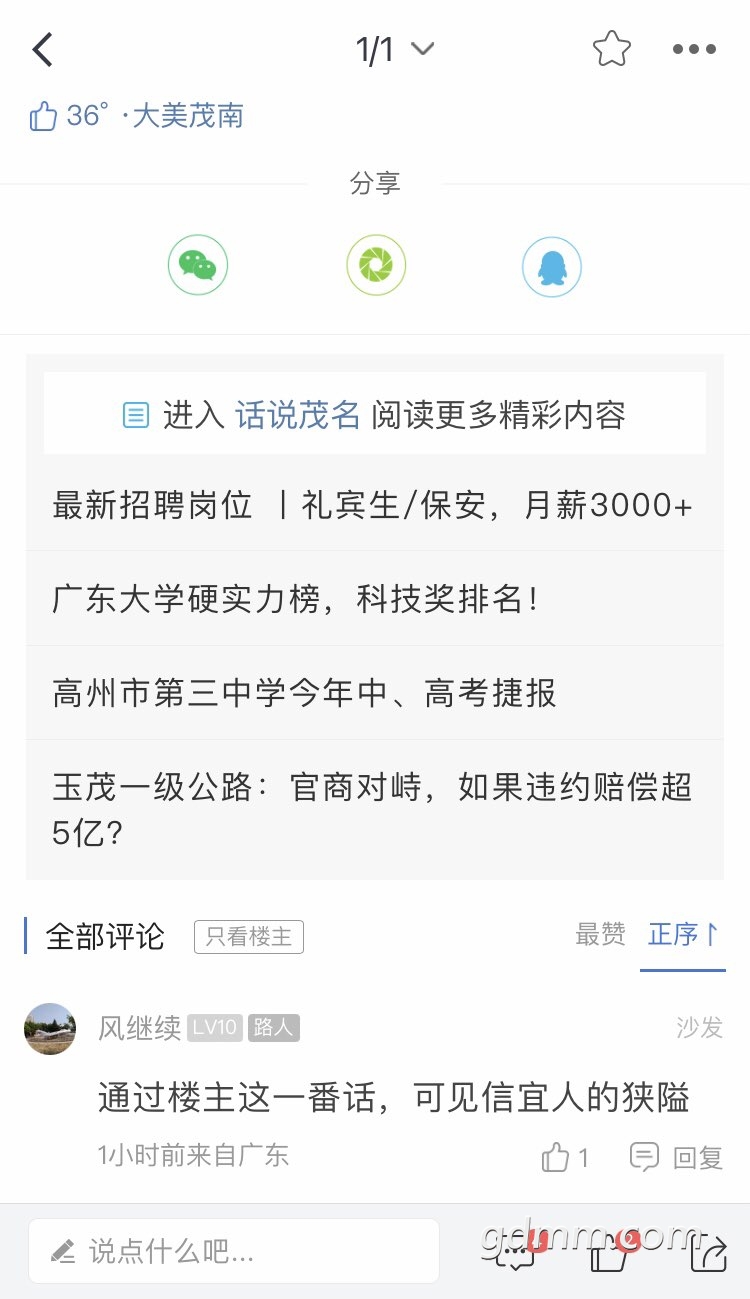Image resolution: width=750 pixels, height=1299 pixels.
Task: Open the 最新招聘岗位 礼宾生/保安 post
Action: [x=372, y=506]
